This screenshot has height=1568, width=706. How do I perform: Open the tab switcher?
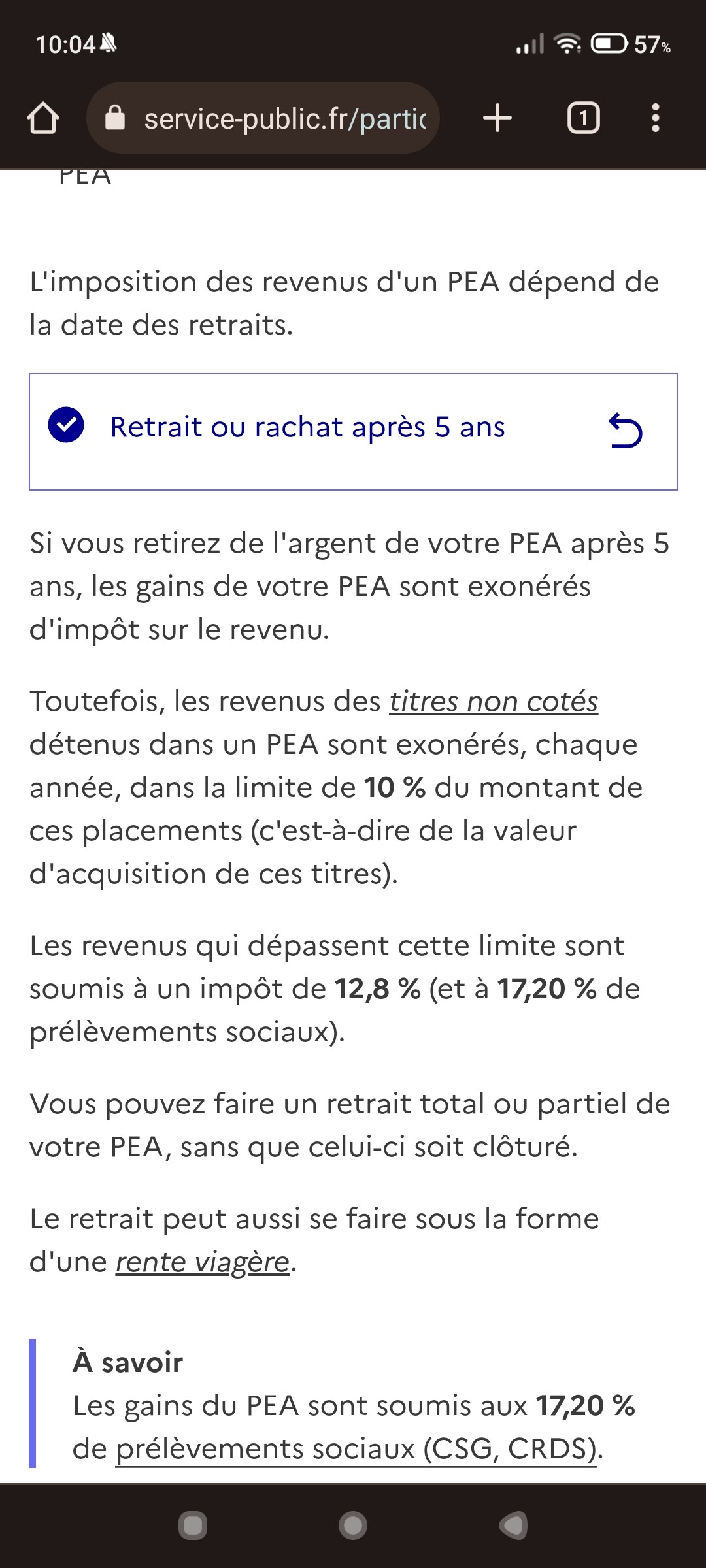(583, 118)
